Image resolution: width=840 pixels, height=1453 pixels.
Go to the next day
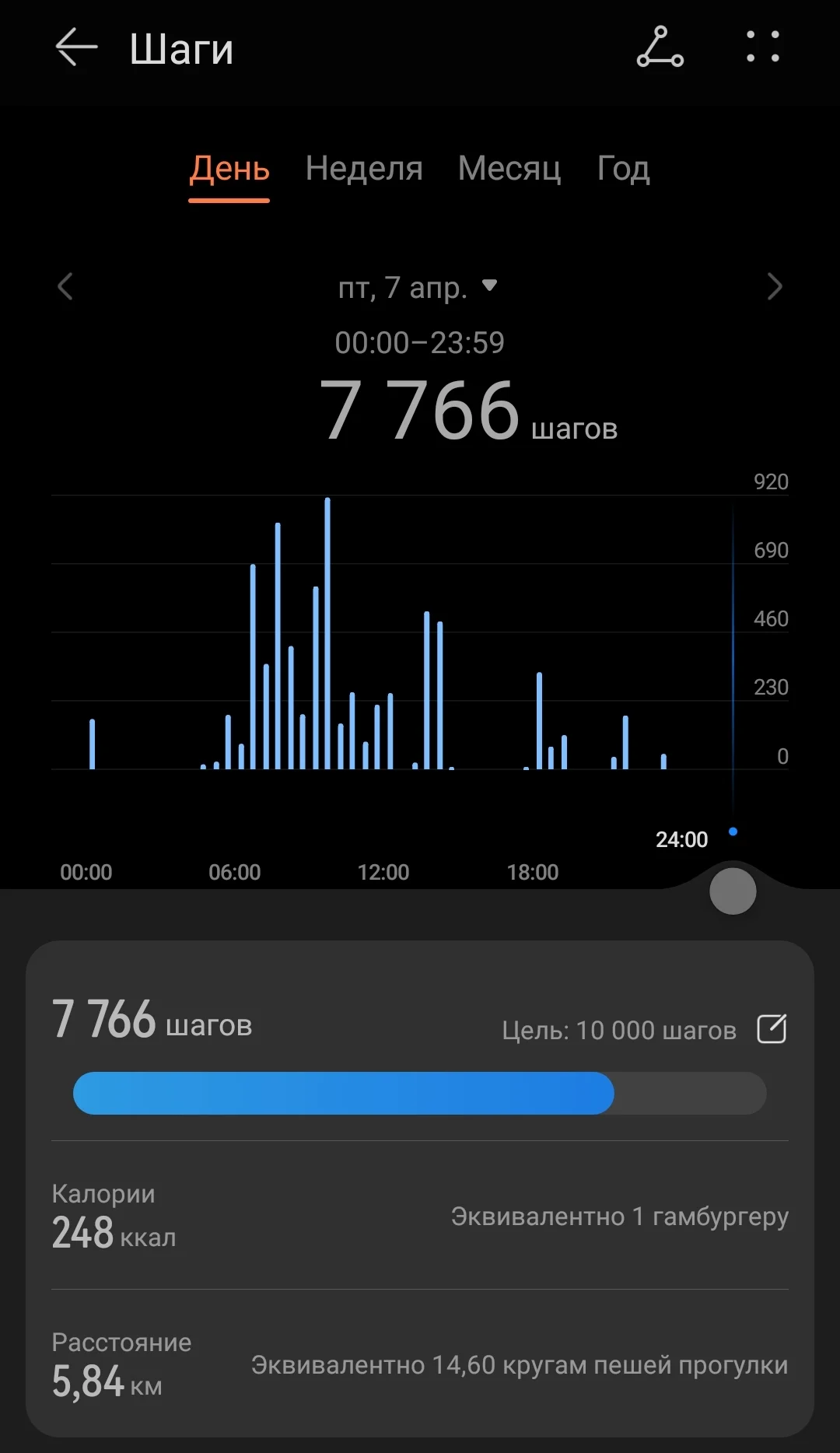[774, 286]
